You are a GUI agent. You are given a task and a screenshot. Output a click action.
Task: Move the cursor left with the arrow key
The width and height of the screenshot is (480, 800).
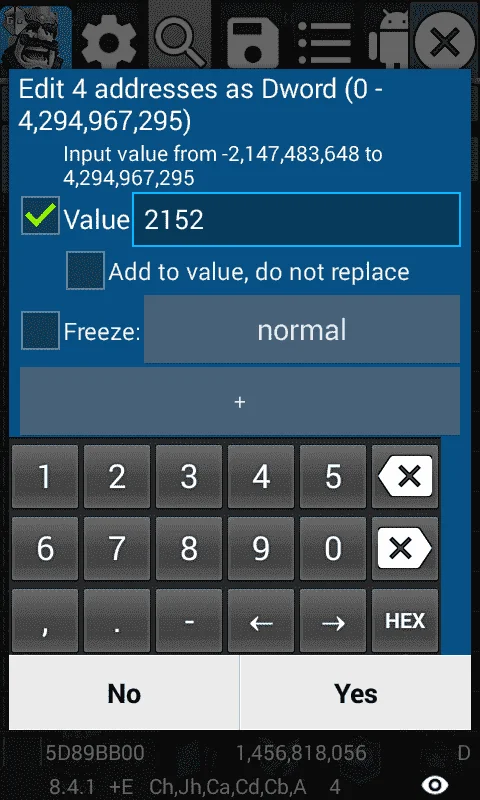[261, 620]
